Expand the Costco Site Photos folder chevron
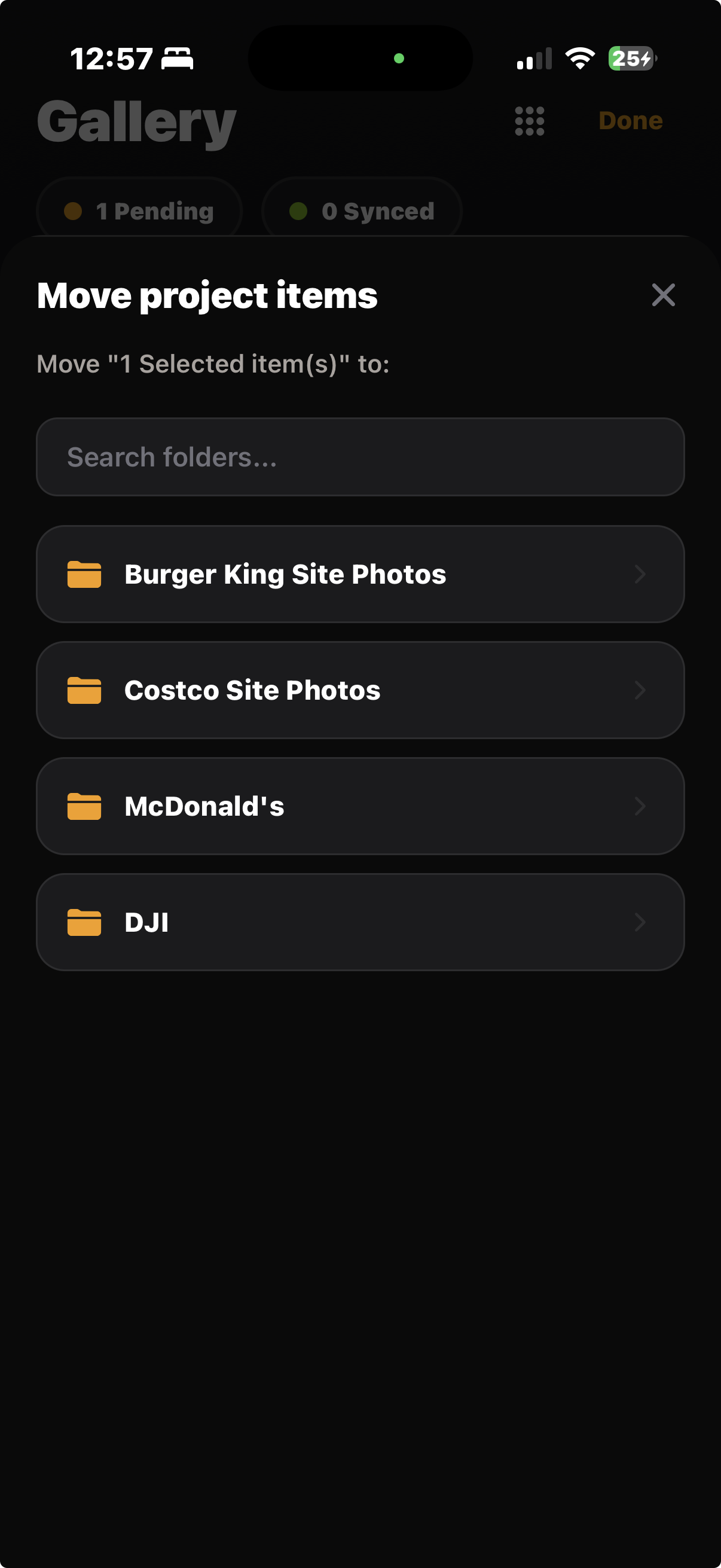721x1568 pixels. pyautogui.click(x=639, y=690)
